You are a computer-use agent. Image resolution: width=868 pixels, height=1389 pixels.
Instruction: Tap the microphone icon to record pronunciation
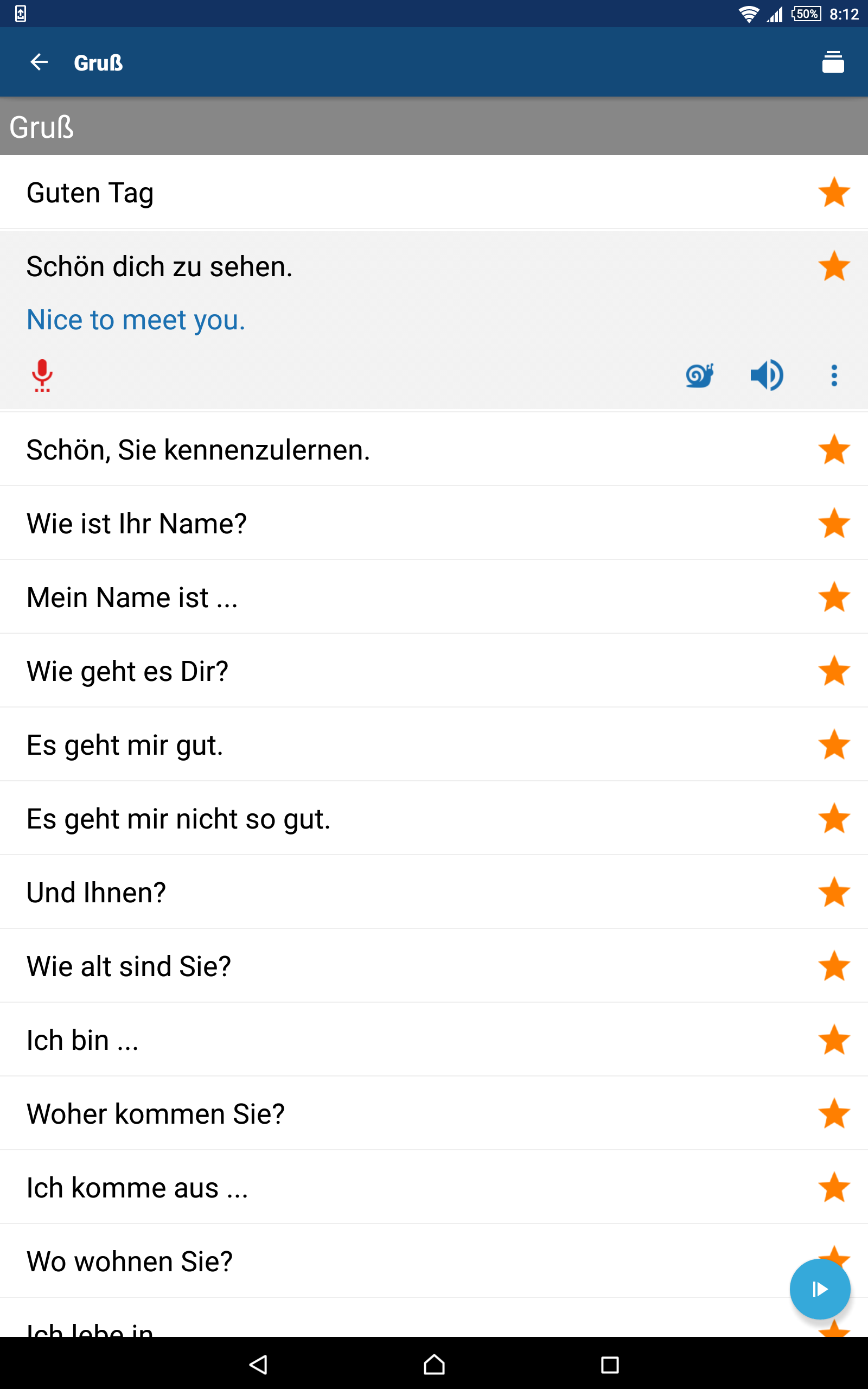[x=42, y=376]
